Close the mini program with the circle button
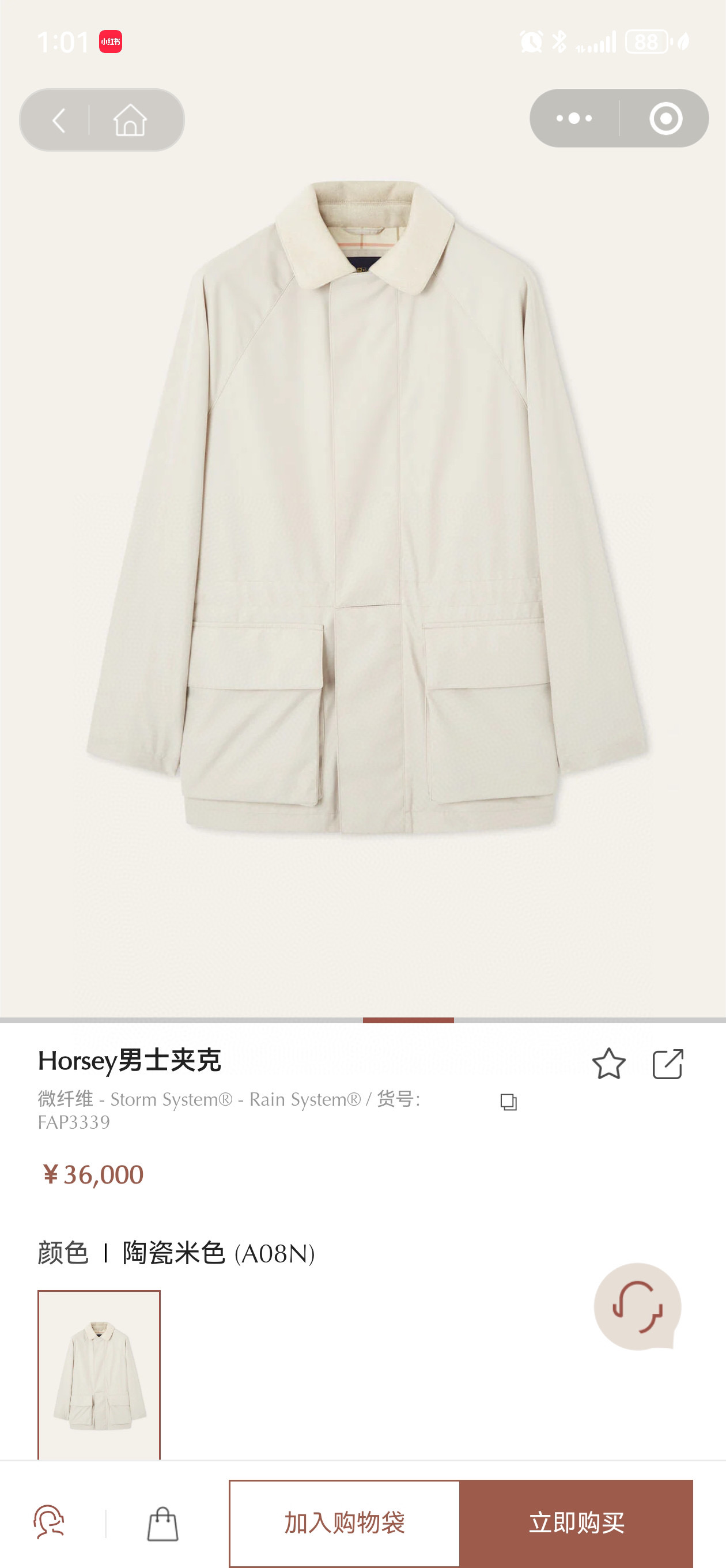 pos(665,118)
